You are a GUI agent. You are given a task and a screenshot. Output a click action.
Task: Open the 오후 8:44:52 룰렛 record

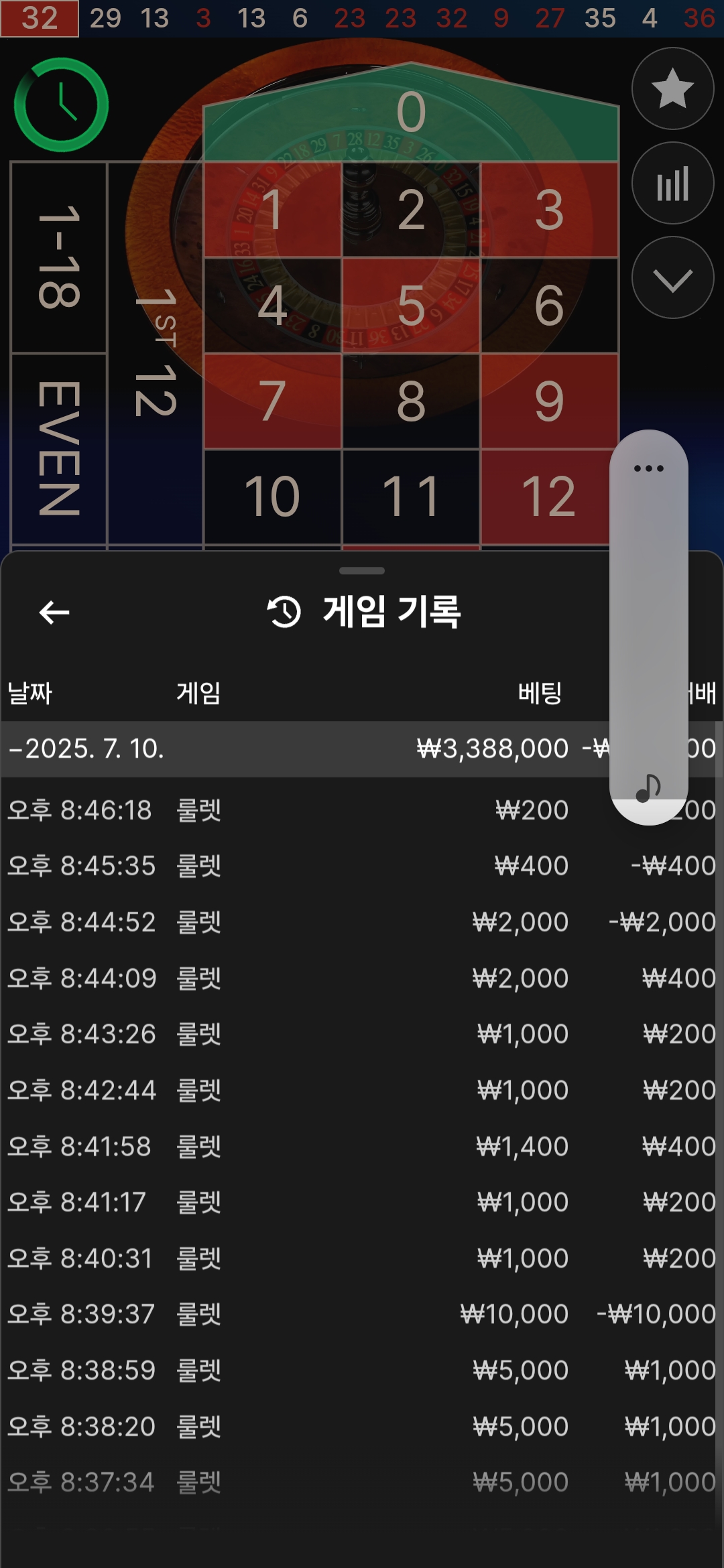(362, 922)
